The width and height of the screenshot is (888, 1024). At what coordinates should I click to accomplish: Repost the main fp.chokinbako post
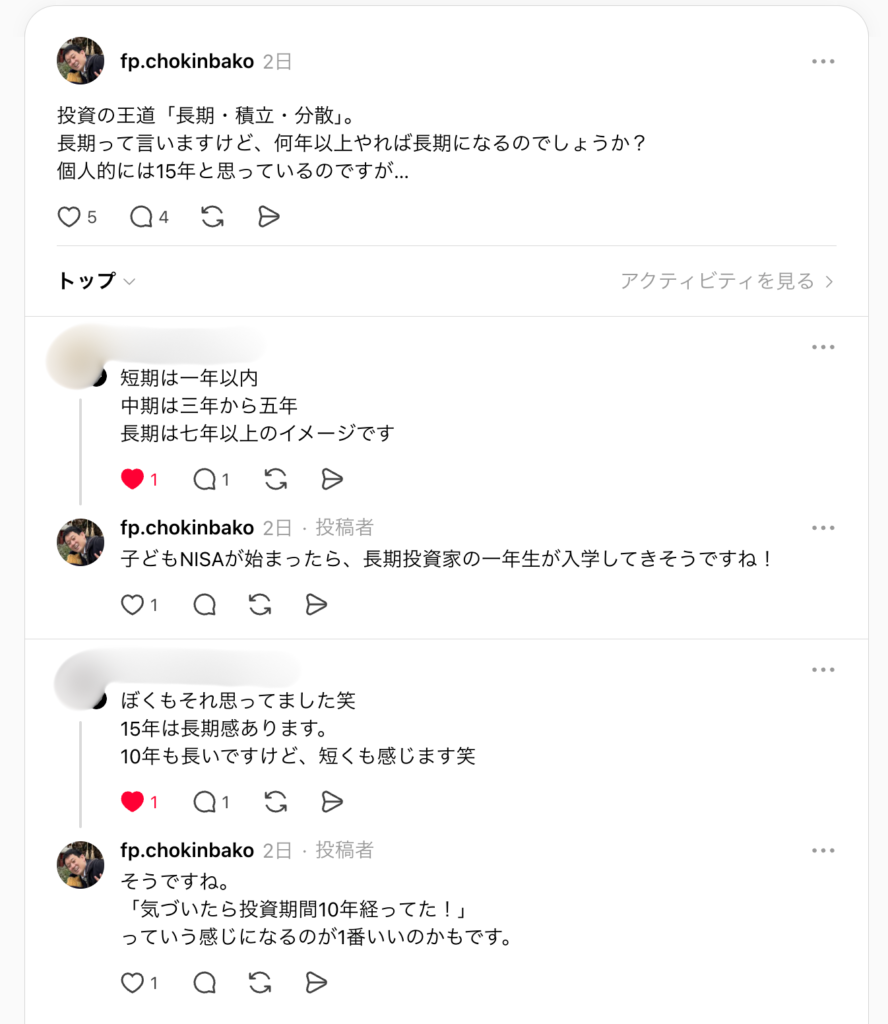pyautogui.click(x=211, y=217)
